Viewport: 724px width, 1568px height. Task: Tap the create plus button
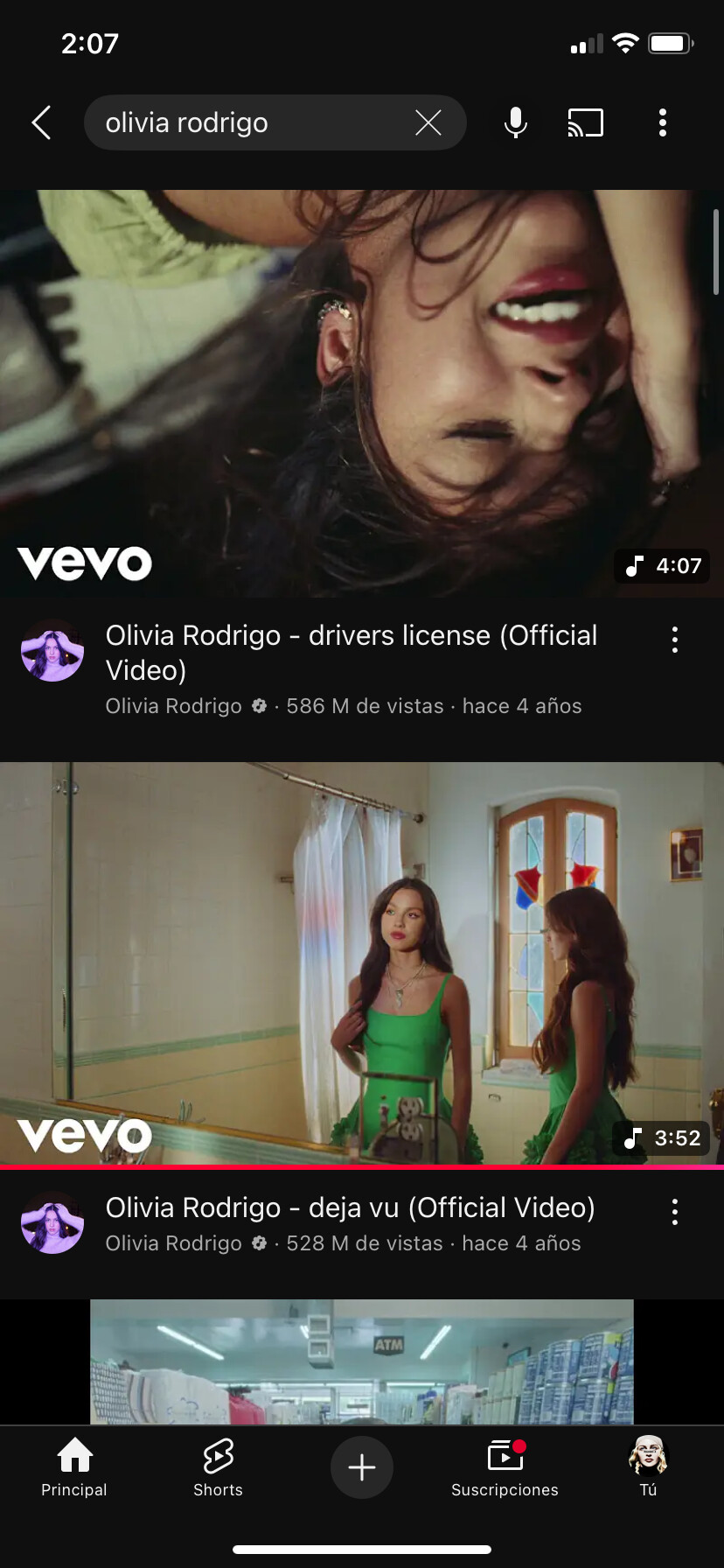tap(362, 1467)
